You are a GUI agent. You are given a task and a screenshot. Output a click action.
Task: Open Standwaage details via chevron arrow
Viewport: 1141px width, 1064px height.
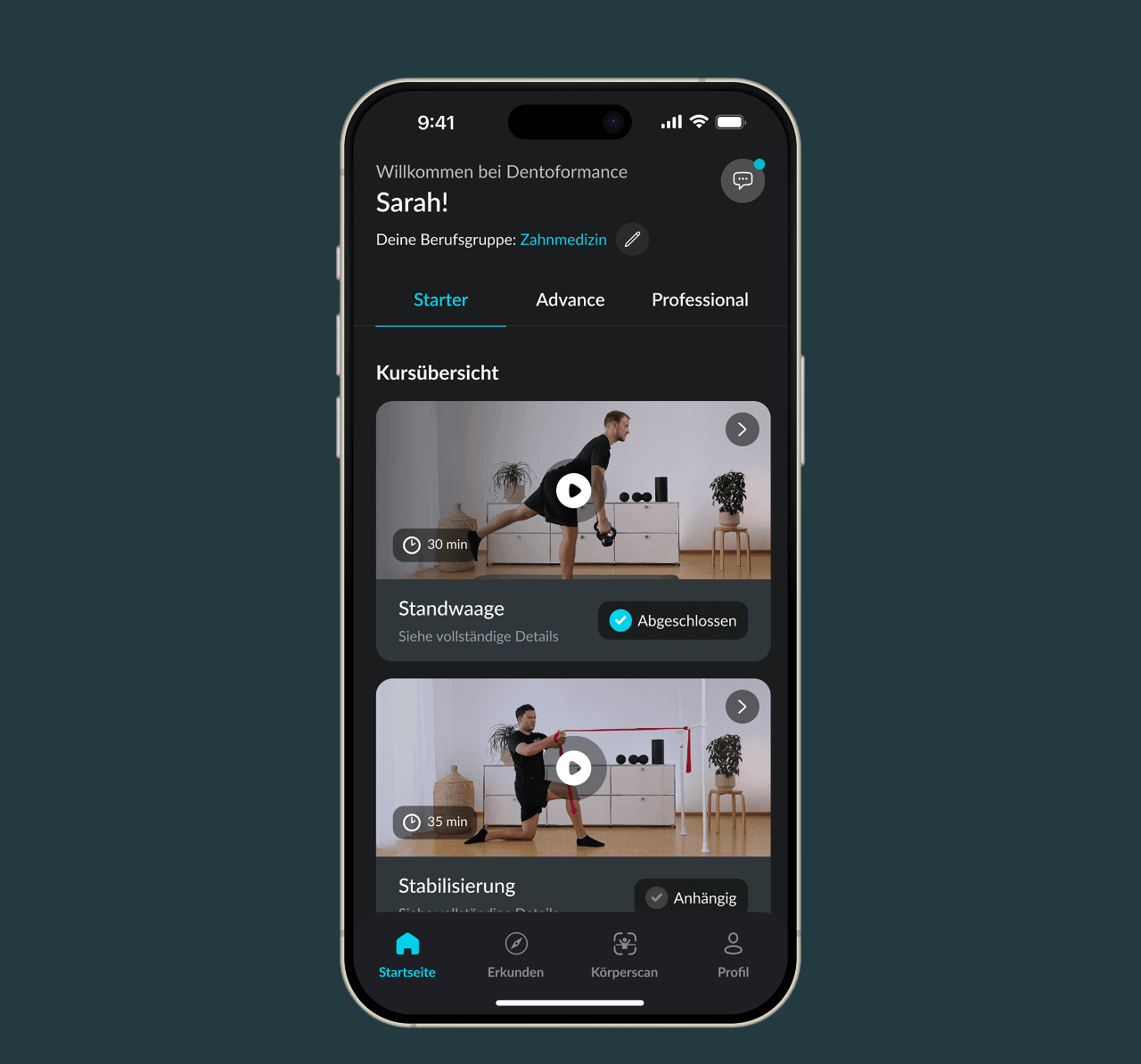coord(742,430)
